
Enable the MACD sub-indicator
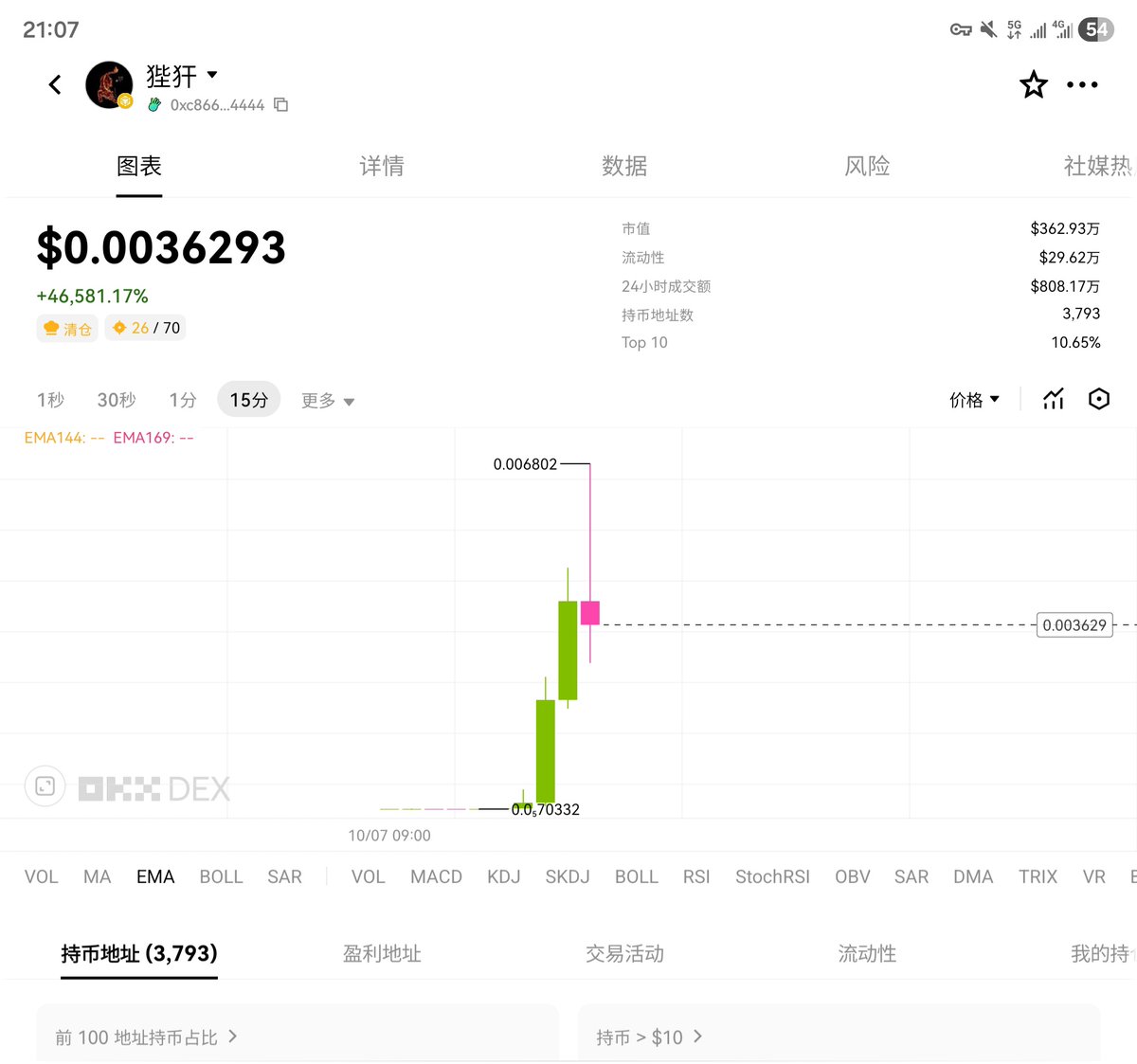pyautogui.click(x=436, y=876)
